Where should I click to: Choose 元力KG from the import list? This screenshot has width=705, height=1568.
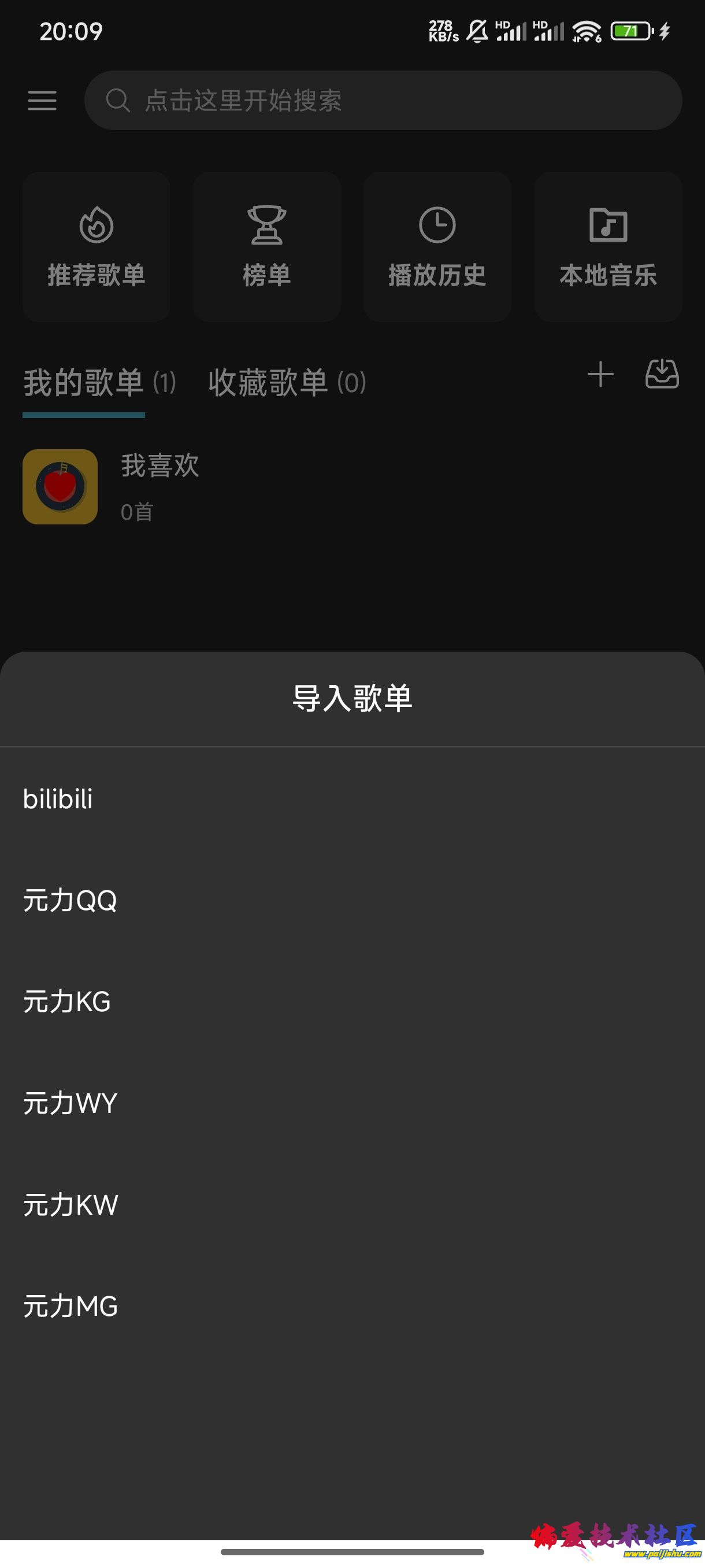click(x=66, y=1001)
